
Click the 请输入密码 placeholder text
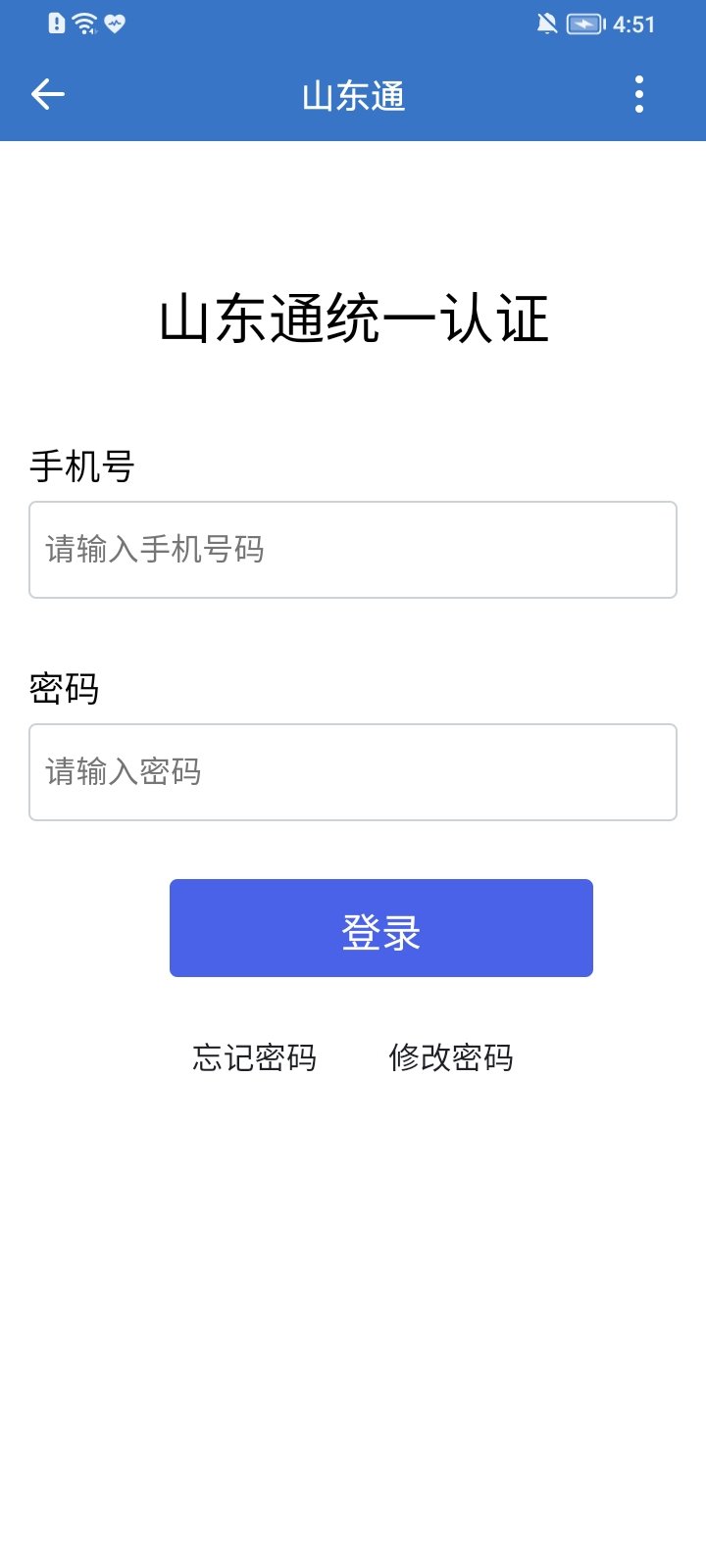[x=121, y=772]
